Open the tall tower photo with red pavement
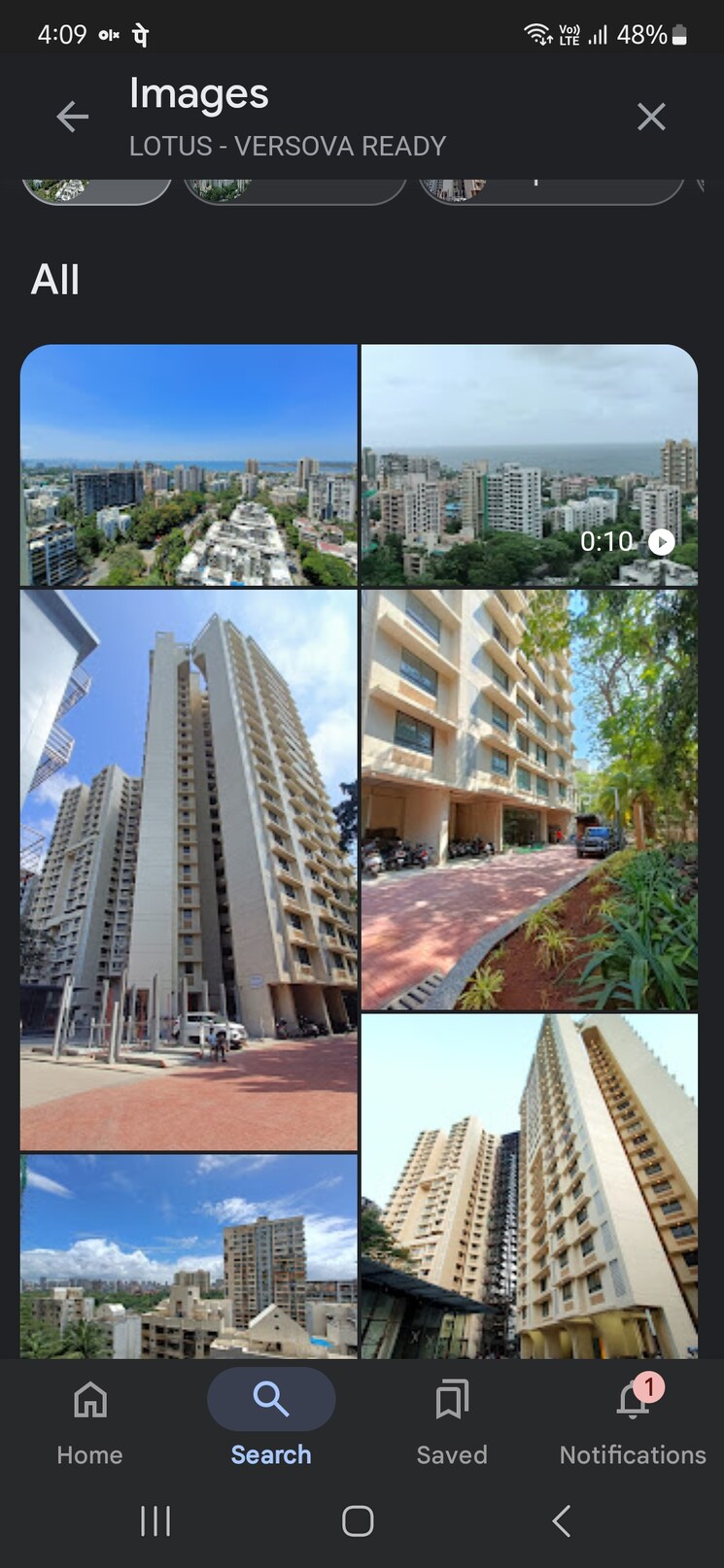Screen dimensions: 724x1568 pyautogui.click(x=189, y=869)
